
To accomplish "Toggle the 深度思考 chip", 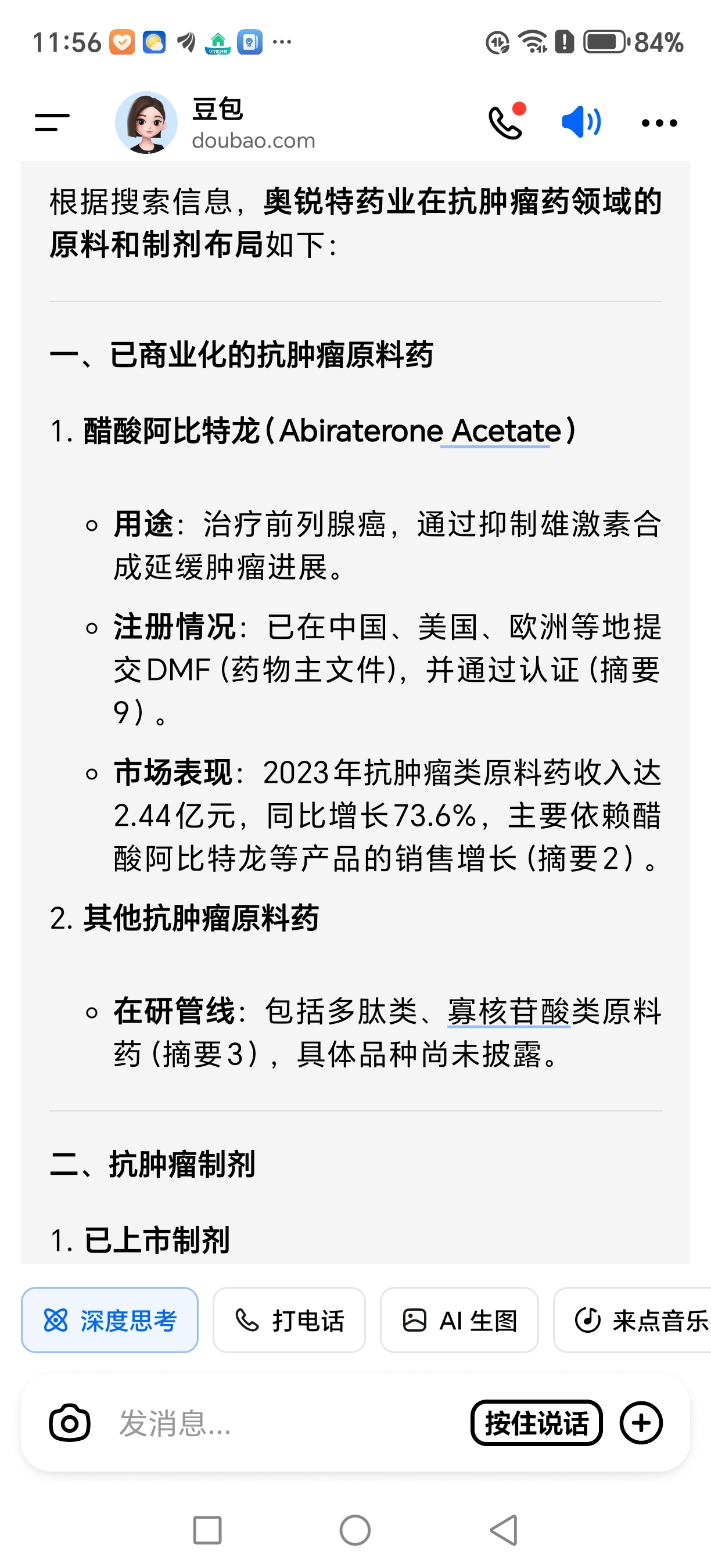I will coord(110,1320).
